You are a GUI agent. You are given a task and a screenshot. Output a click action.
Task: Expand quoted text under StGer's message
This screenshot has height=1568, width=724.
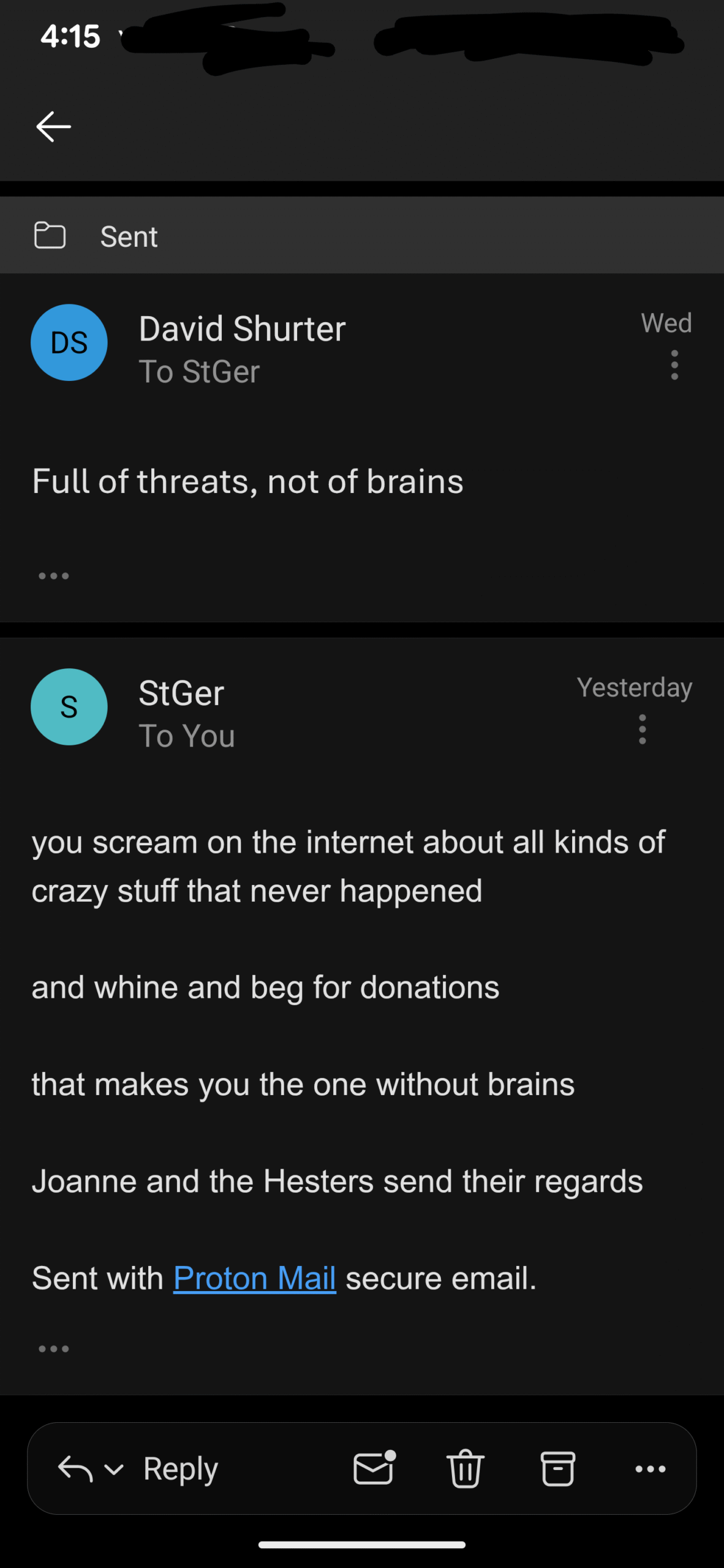pos(54,1349)
